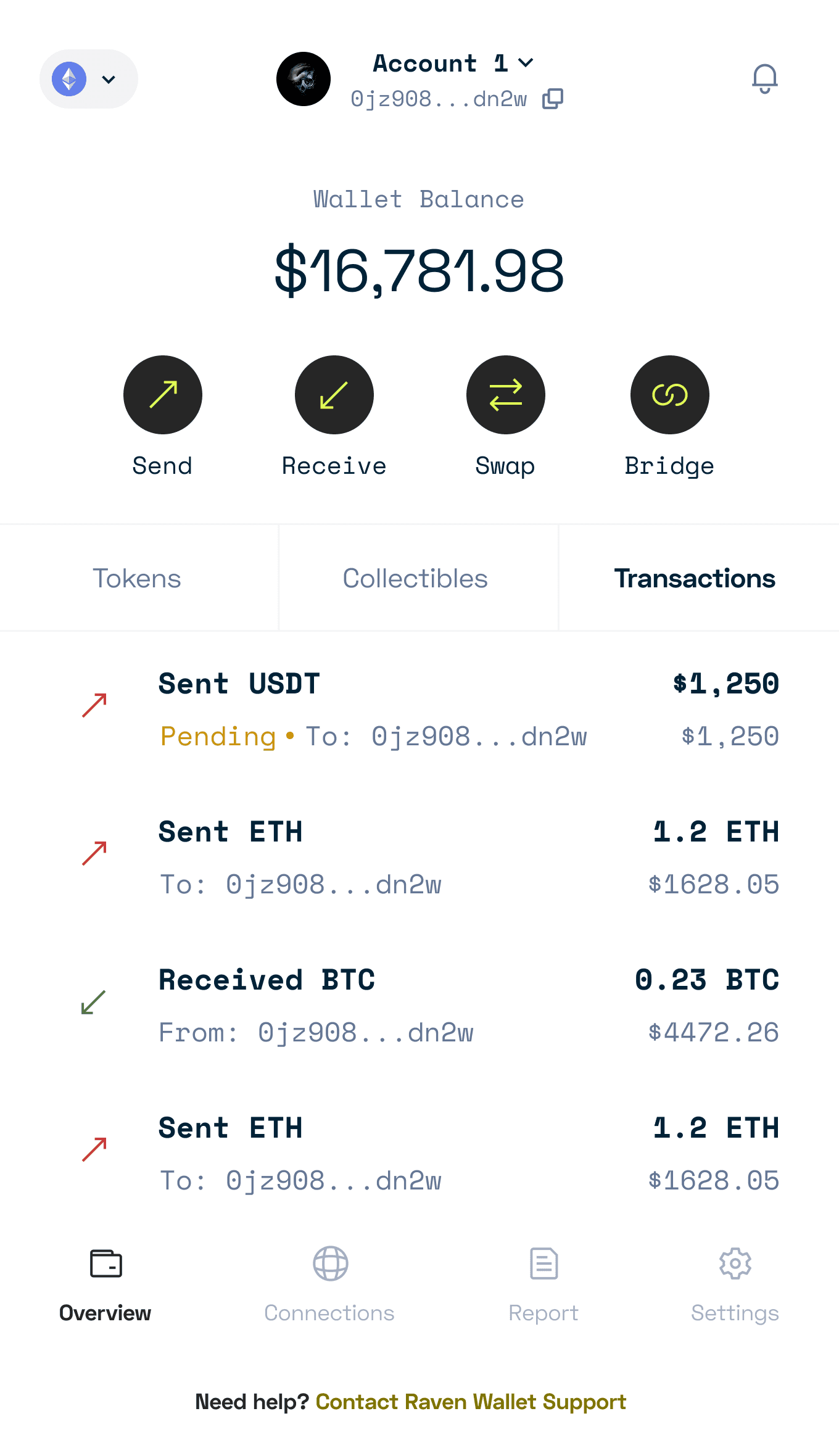Image resolution: width=839 pixels, height=1456 pixels.
Task: Open the Report tab
Action: coord(543,1284)
